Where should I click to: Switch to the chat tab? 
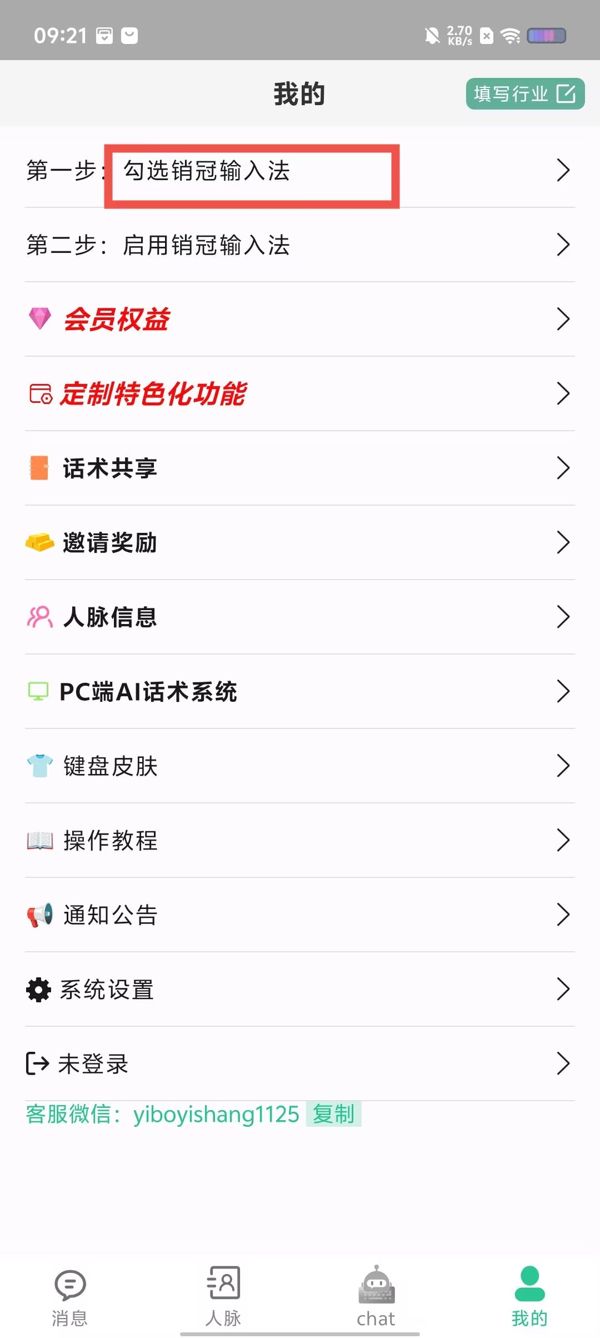[x=376, y=1296]
